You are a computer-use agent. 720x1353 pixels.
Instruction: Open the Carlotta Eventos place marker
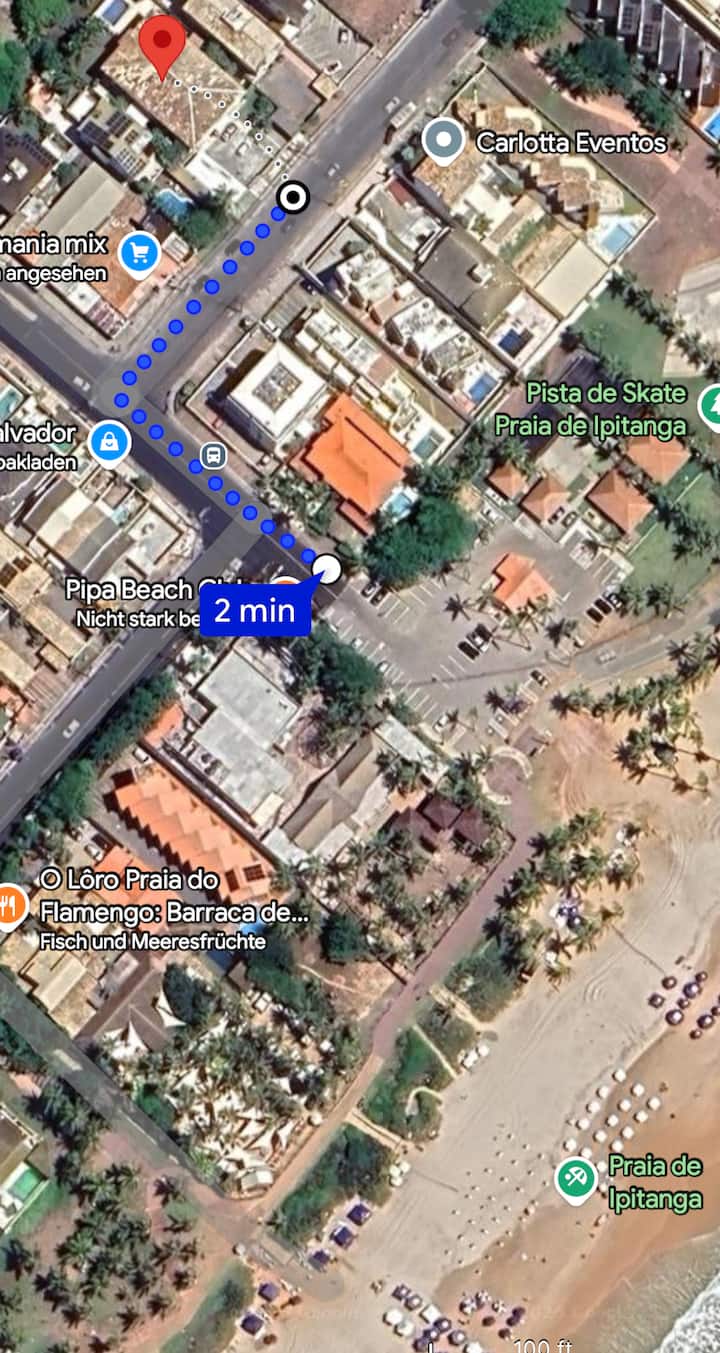443,142
